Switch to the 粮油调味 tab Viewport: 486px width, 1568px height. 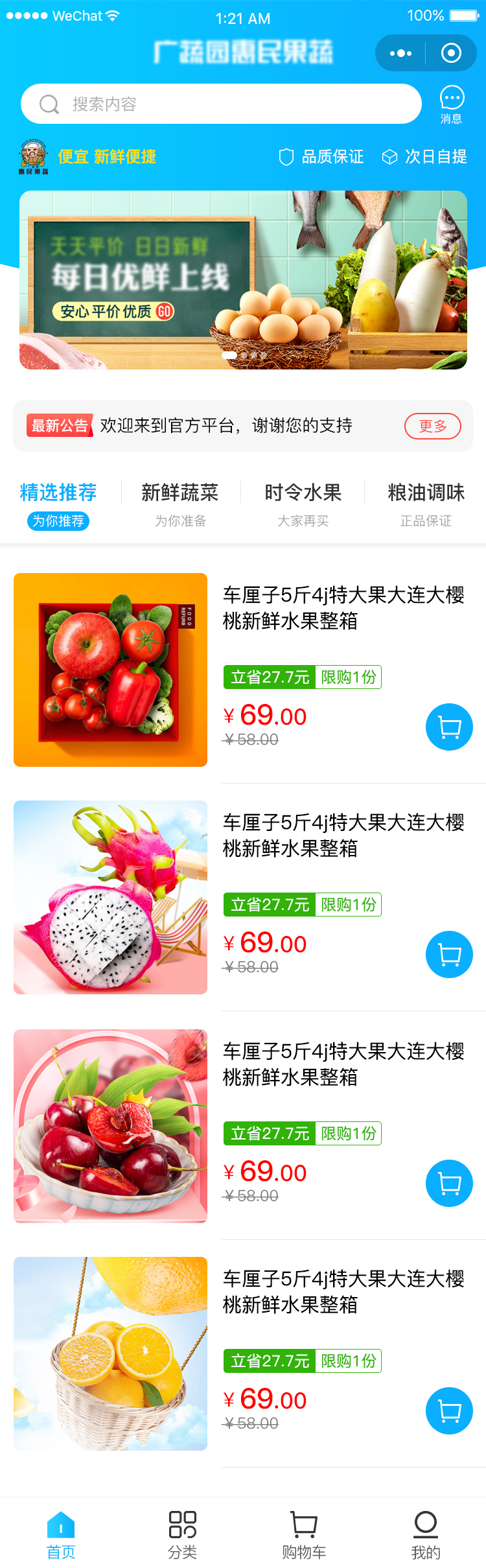pyautogui.click(x=426, y=502)
